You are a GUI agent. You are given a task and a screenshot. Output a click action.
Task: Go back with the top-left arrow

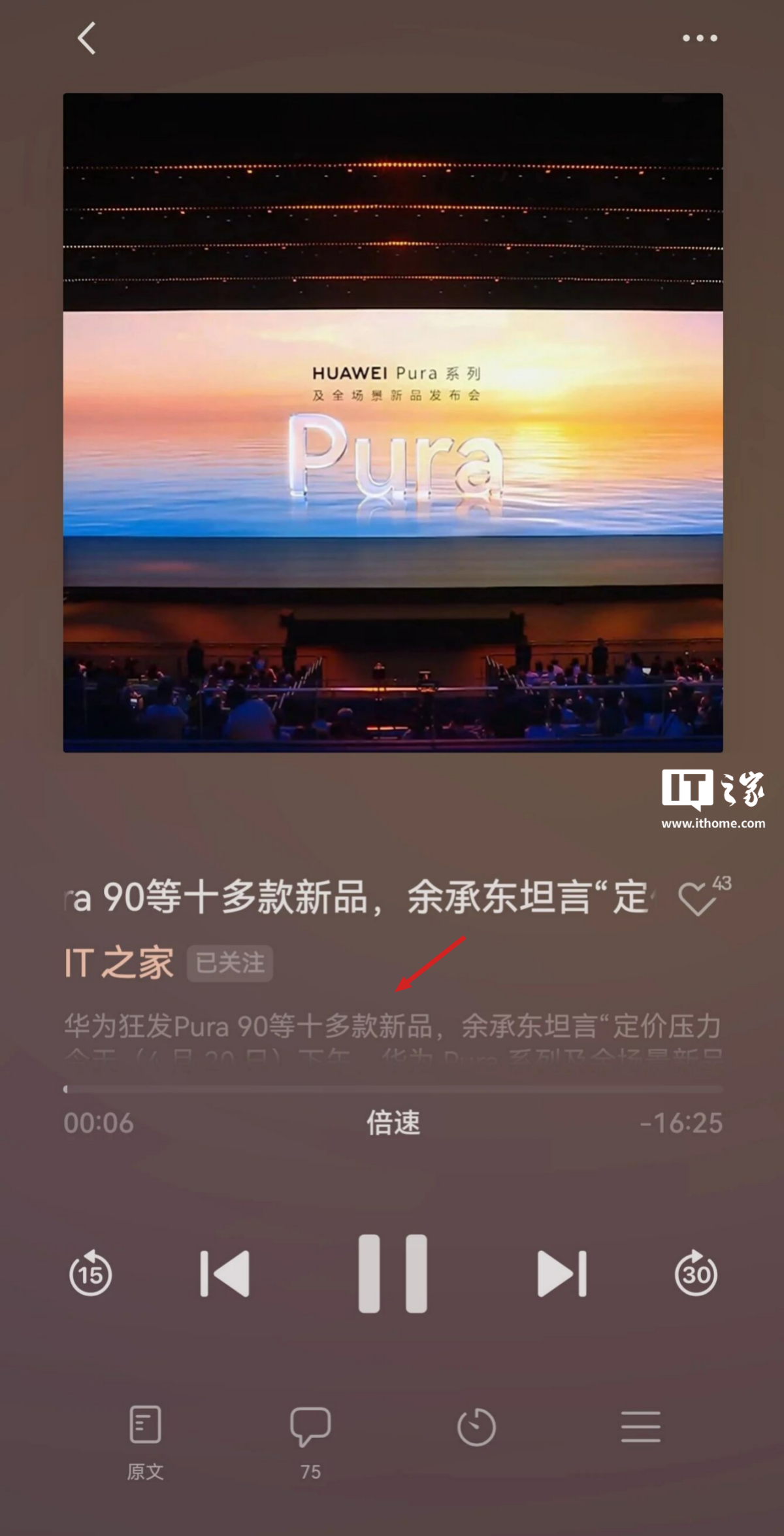pos(87,38)
